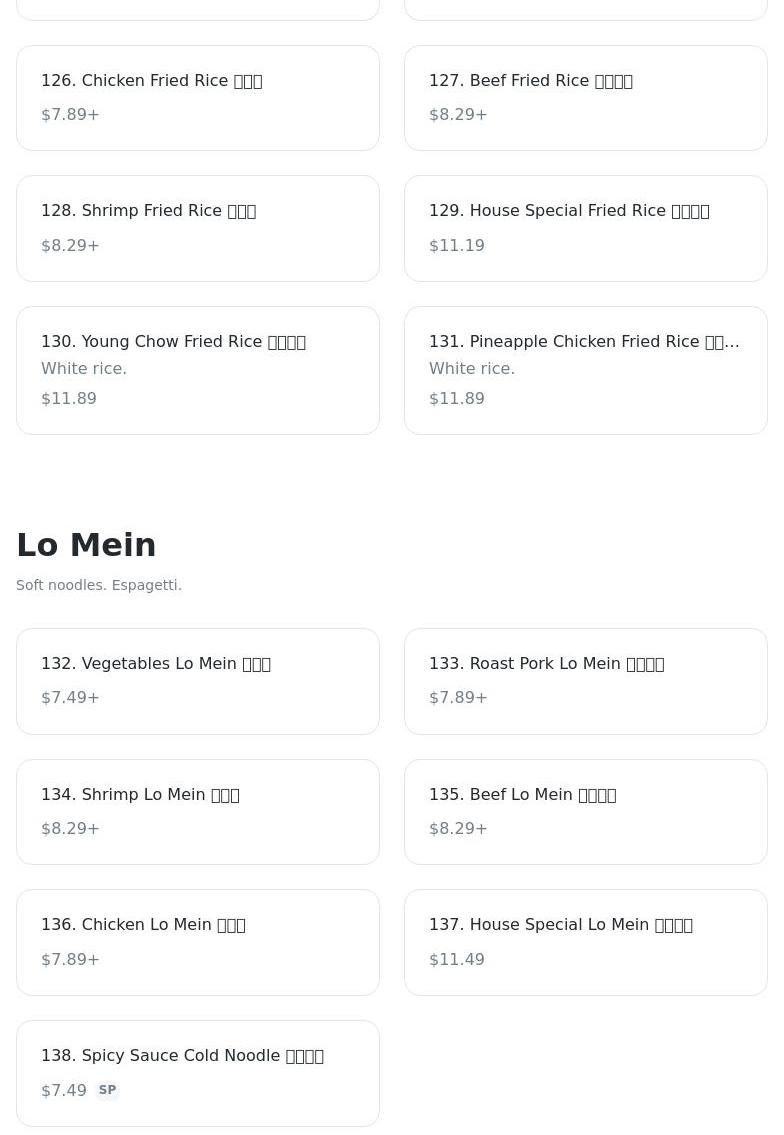Select 138. Spicy Sauce Cold Noodle
Image resolution: width=784 pixels, height=1135 pixels.
point(198,1073)
